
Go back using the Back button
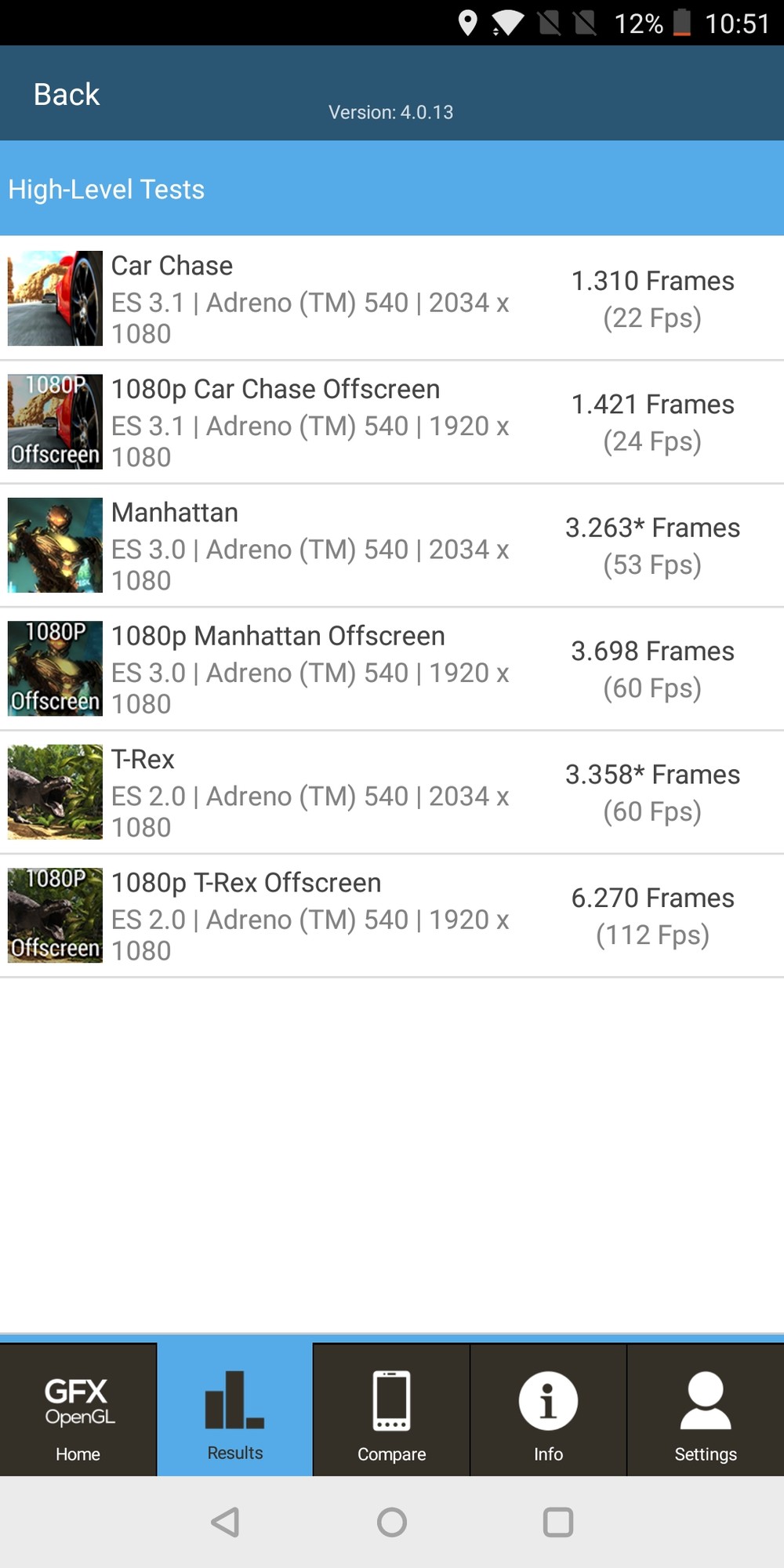(67, 94)
